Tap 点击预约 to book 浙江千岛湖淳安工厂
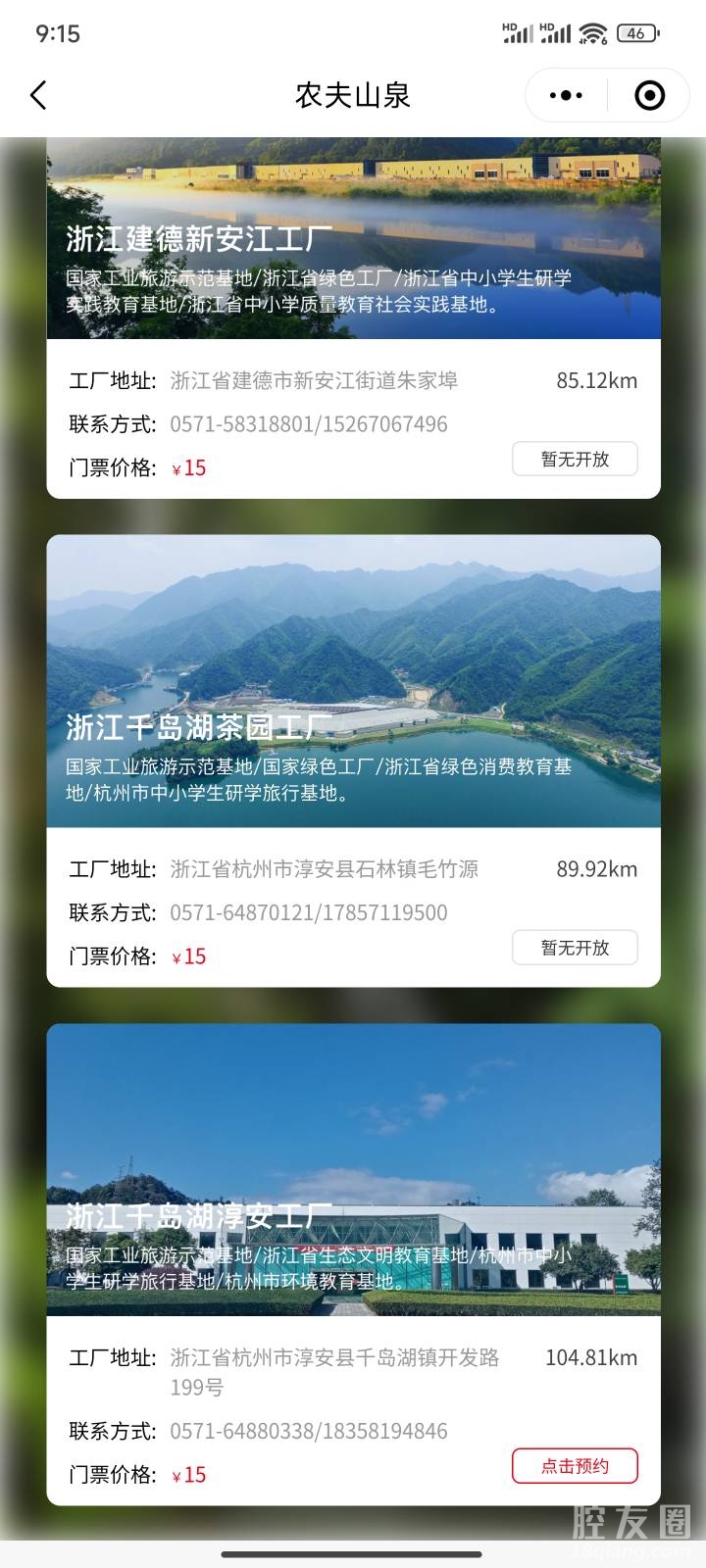 coord(575,1466)
